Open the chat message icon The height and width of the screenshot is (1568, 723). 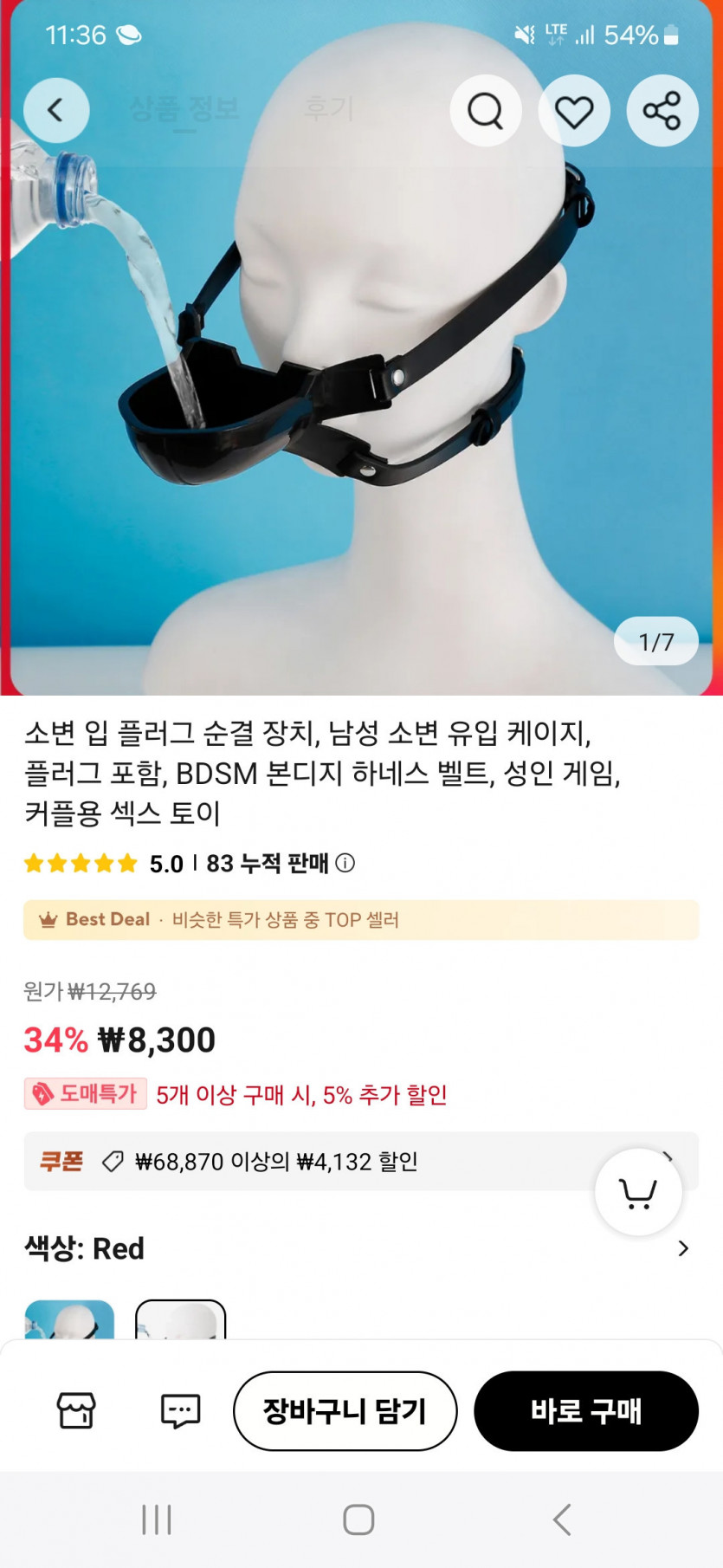tap(180, 1410)
